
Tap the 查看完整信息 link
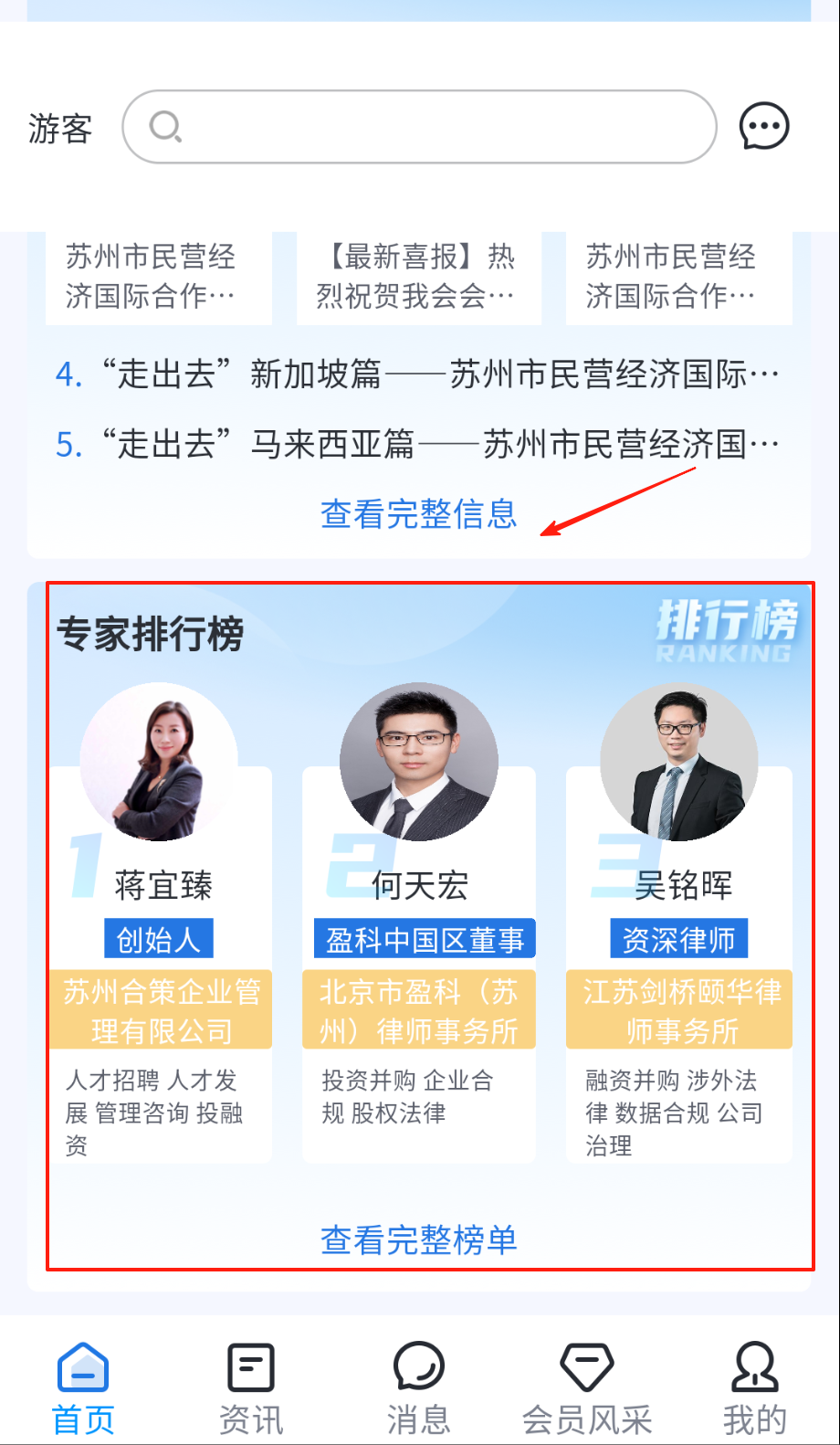pyautogui.click(x=418, y=514)
